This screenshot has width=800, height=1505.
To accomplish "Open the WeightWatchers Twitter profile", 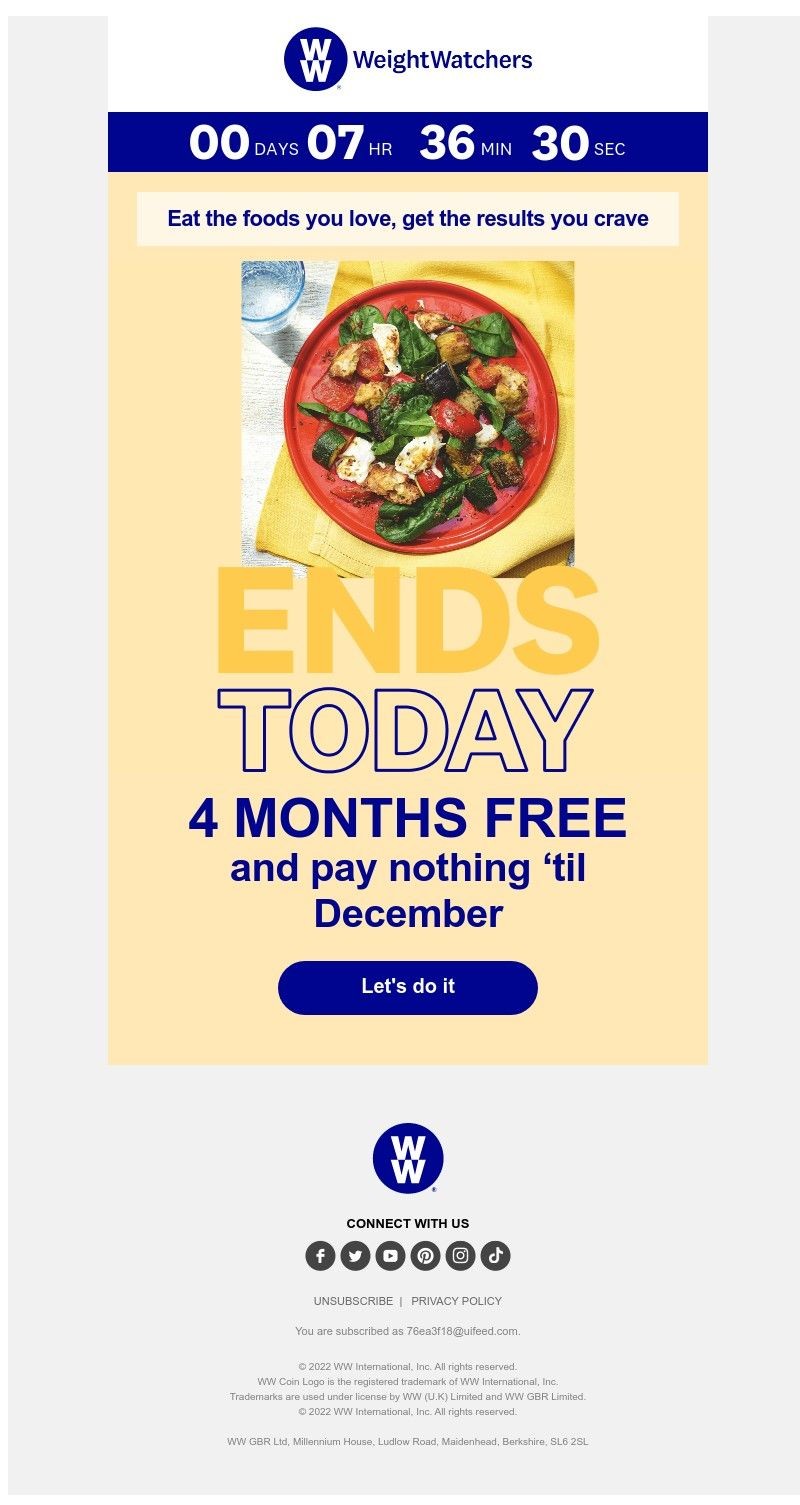I will pos(355,1256).
